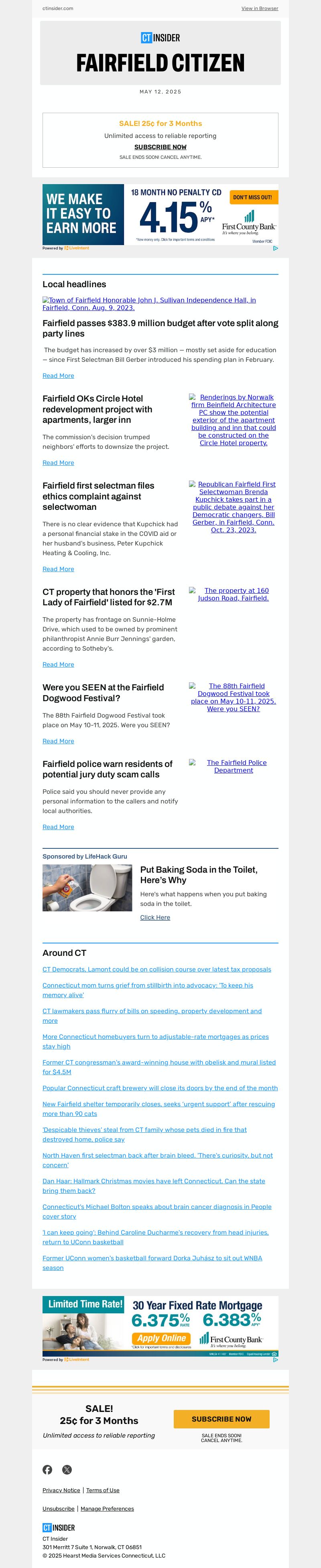Screen dimensions: 321x1568
Task: Read more about the ethics complaint
Action: click(58, 569)
